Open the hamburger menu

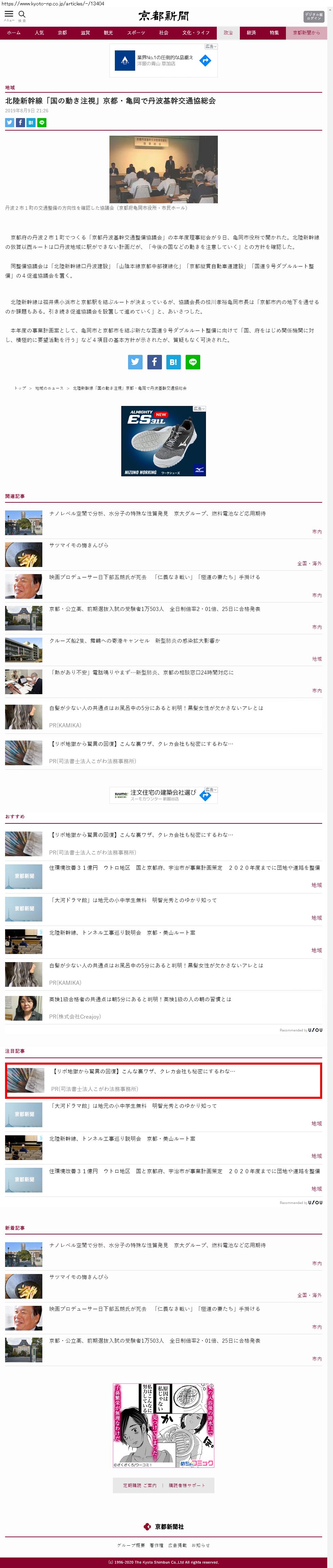click(x=8, y=15)
